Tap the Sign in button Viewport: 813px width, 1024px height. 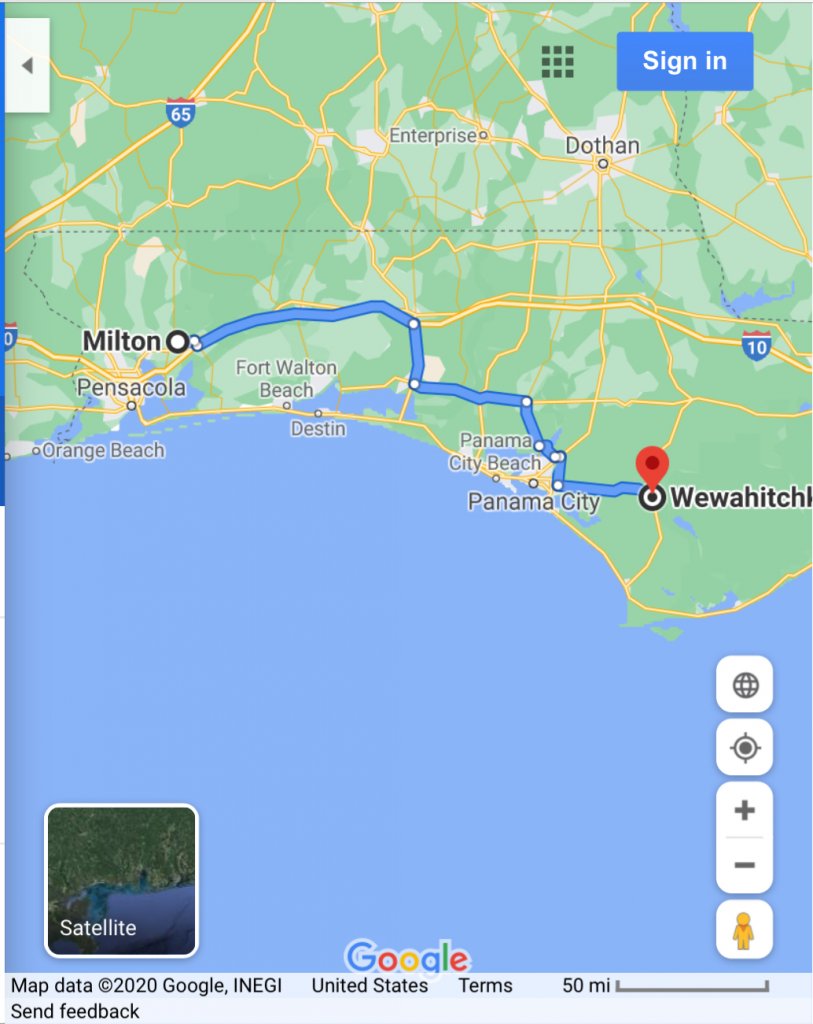tap(684, 61)
